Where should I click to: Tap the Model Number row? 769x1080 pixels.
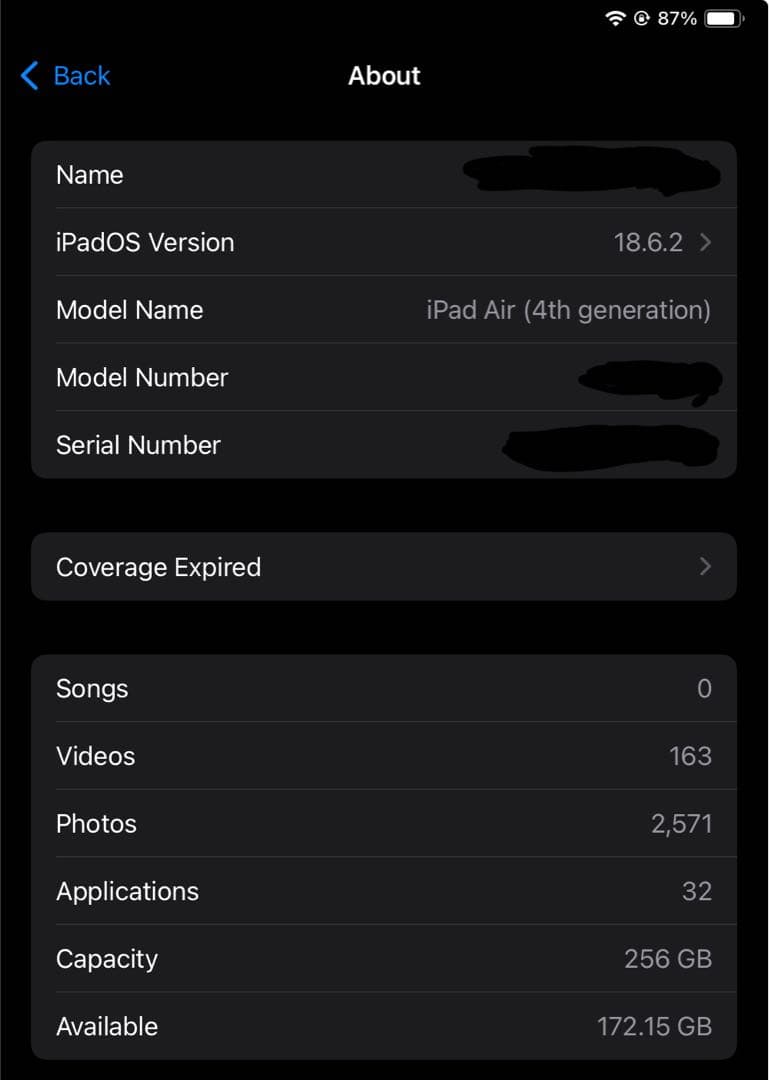pos(384,378)
